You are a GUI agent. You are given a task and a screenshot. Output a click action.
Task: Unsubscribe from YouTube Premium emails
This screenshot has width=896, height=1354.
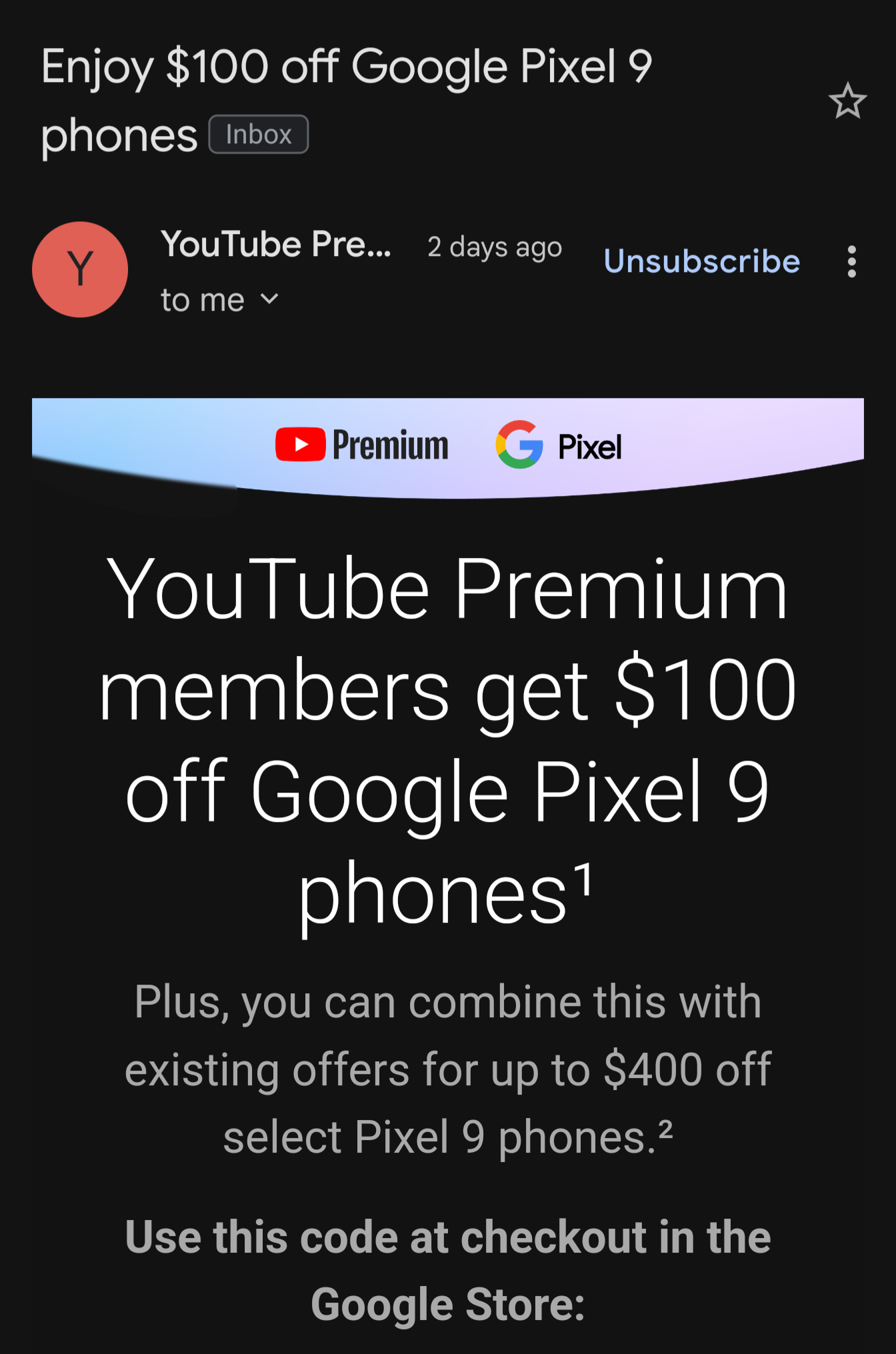701,261
